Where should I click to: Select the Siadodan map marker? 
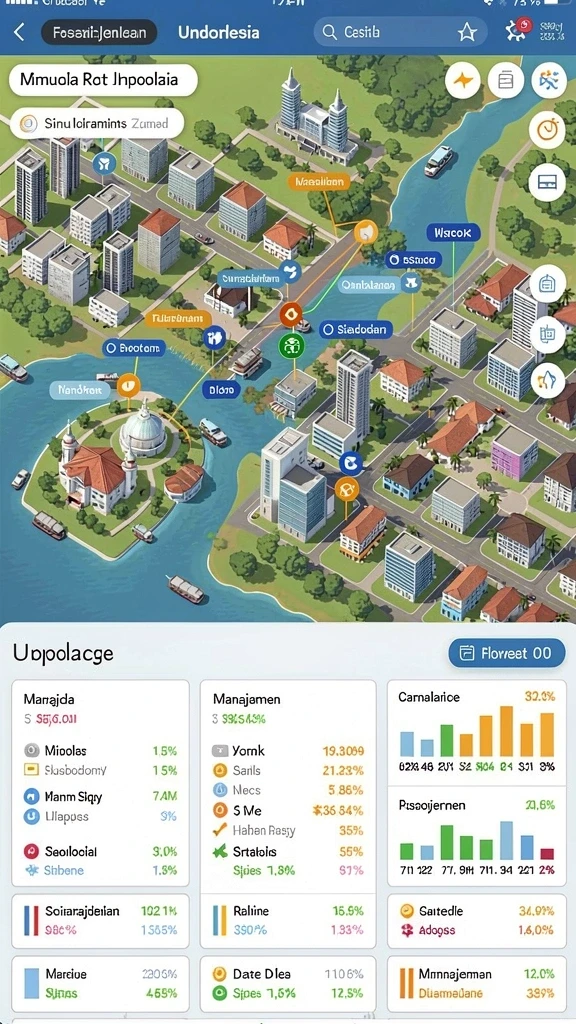(356, 329)
